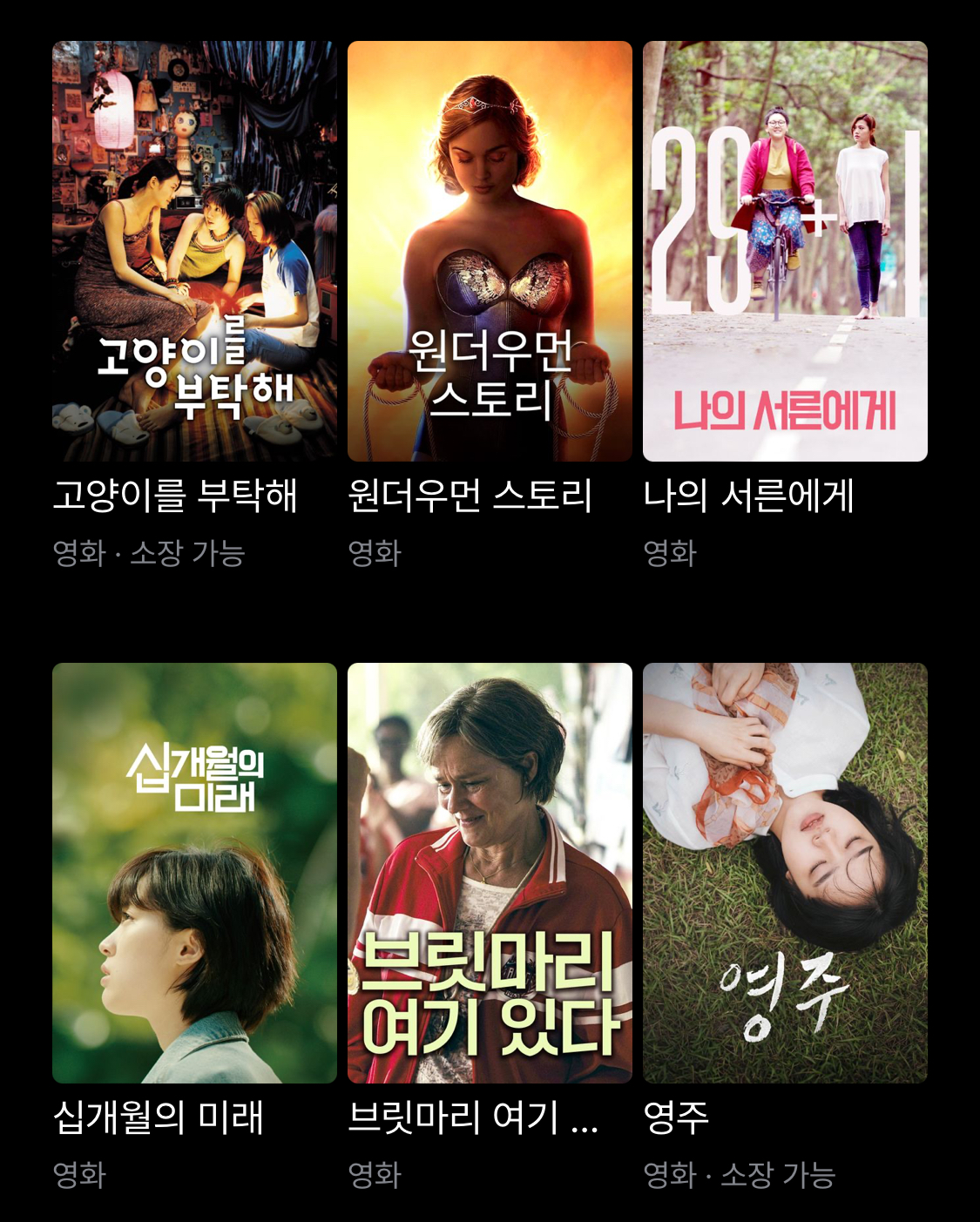Screen dimensions: 980x1222
Task: Tap the 브릿마리 여기 있다 poster
Action: 490,873
